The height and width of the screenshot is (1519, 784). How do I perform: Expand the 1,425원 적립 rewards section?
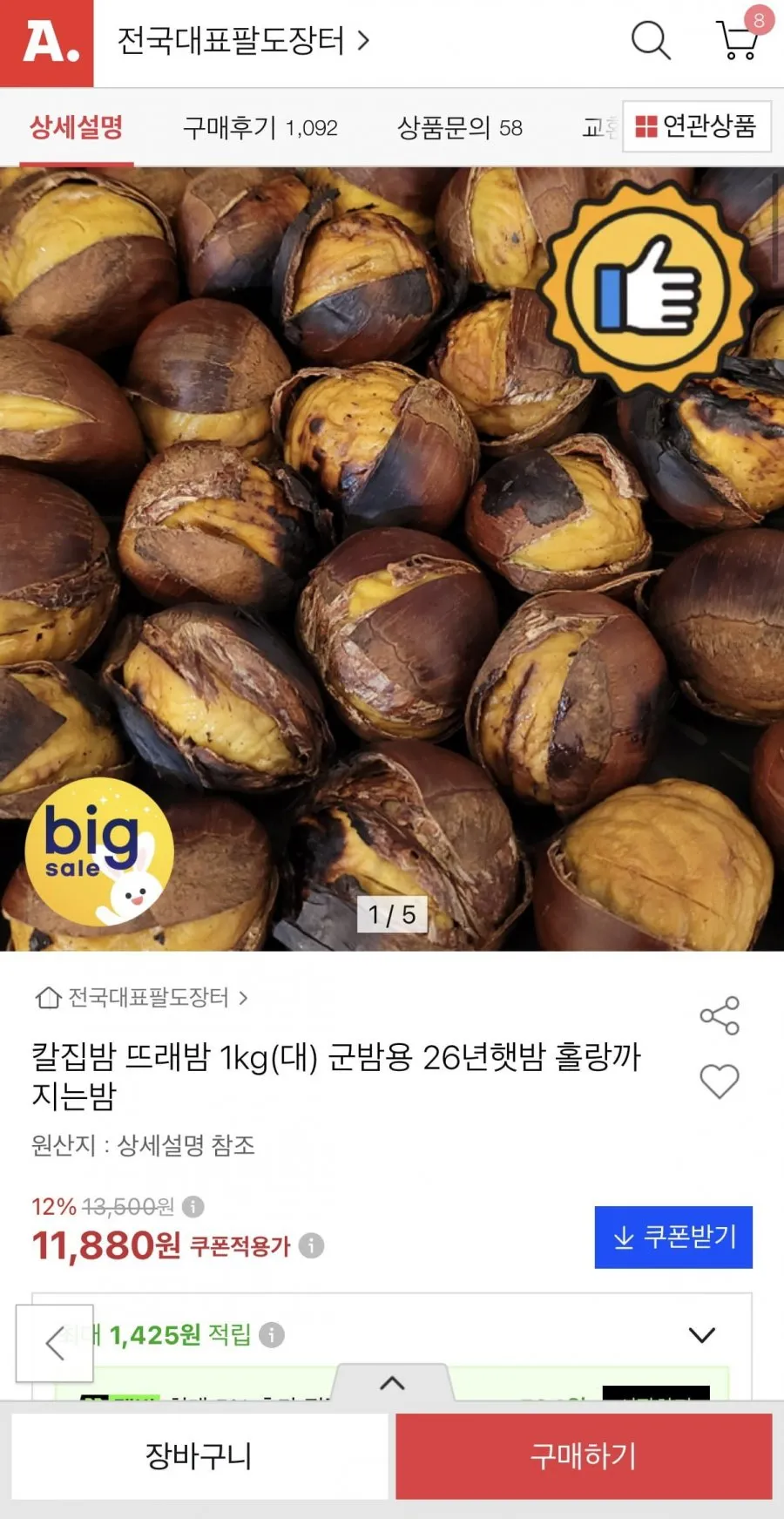pos(702,1335)
